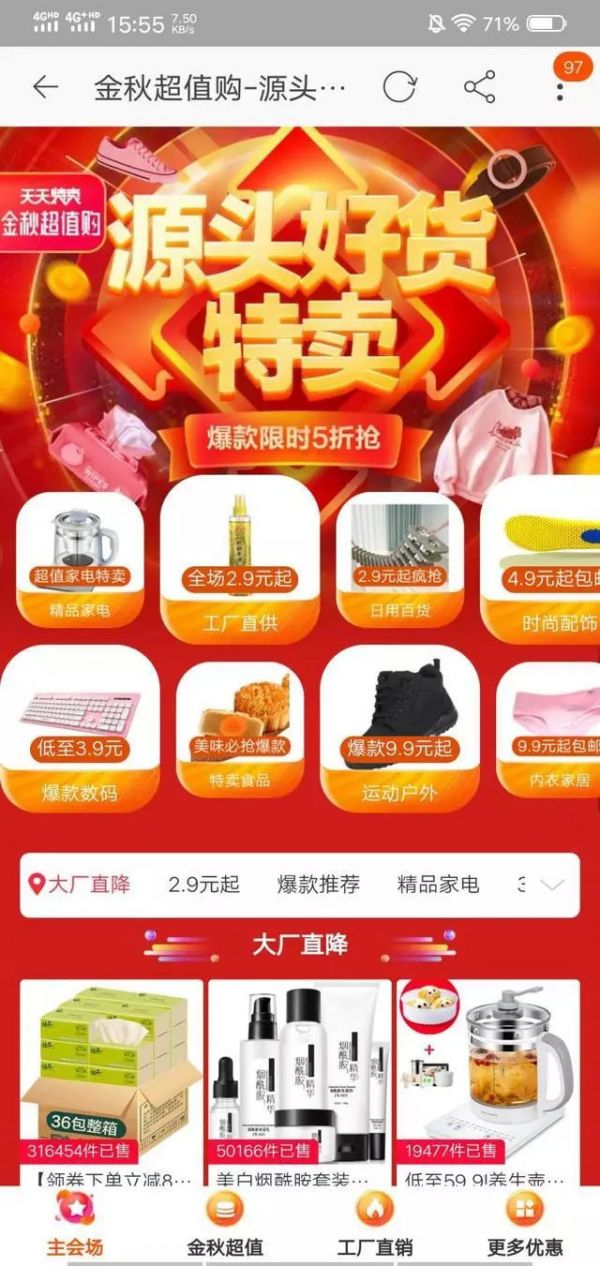
Task: Open the 时尚配饰 category
Action: click(545, 560)
